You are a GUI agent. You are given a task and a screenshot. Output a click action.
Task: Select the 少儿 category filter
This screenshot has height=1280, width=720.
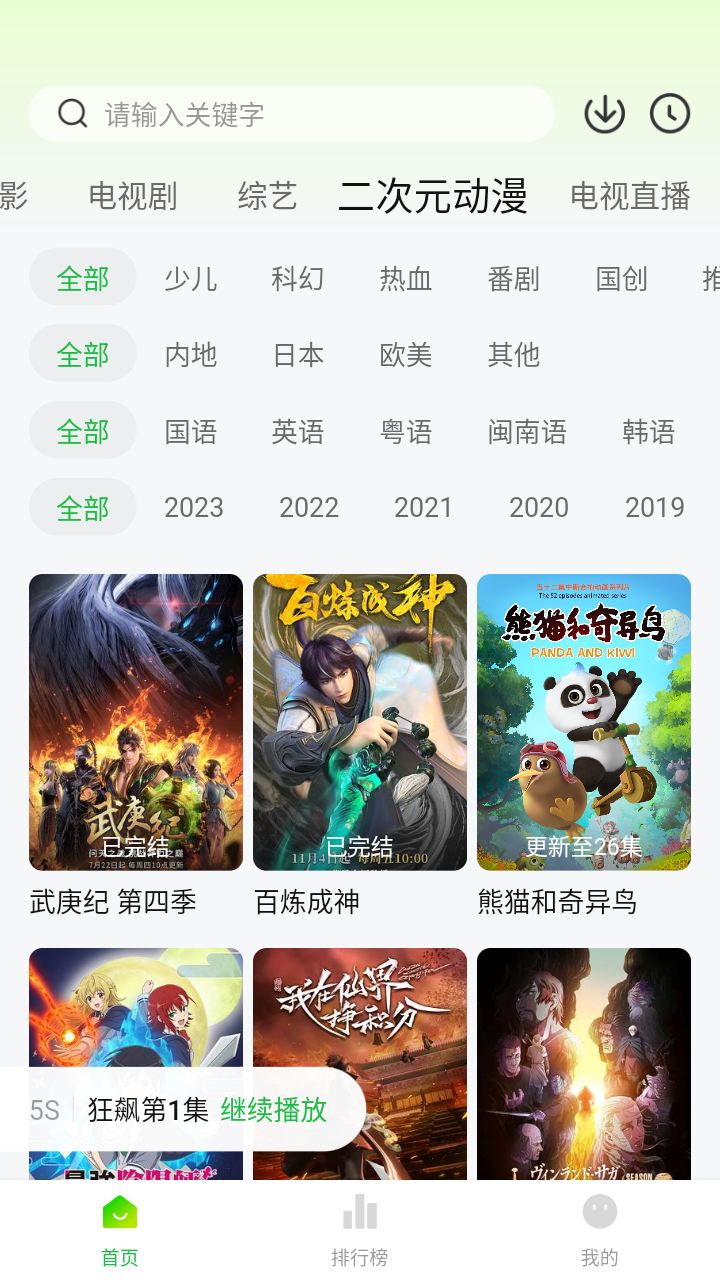190,278
